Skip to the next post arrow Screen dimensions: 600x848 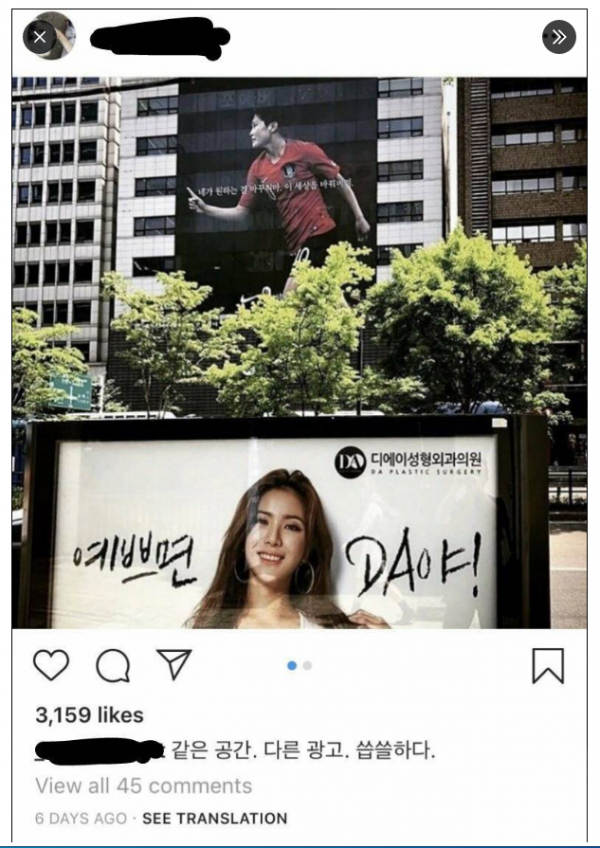(x=559, y=37)
